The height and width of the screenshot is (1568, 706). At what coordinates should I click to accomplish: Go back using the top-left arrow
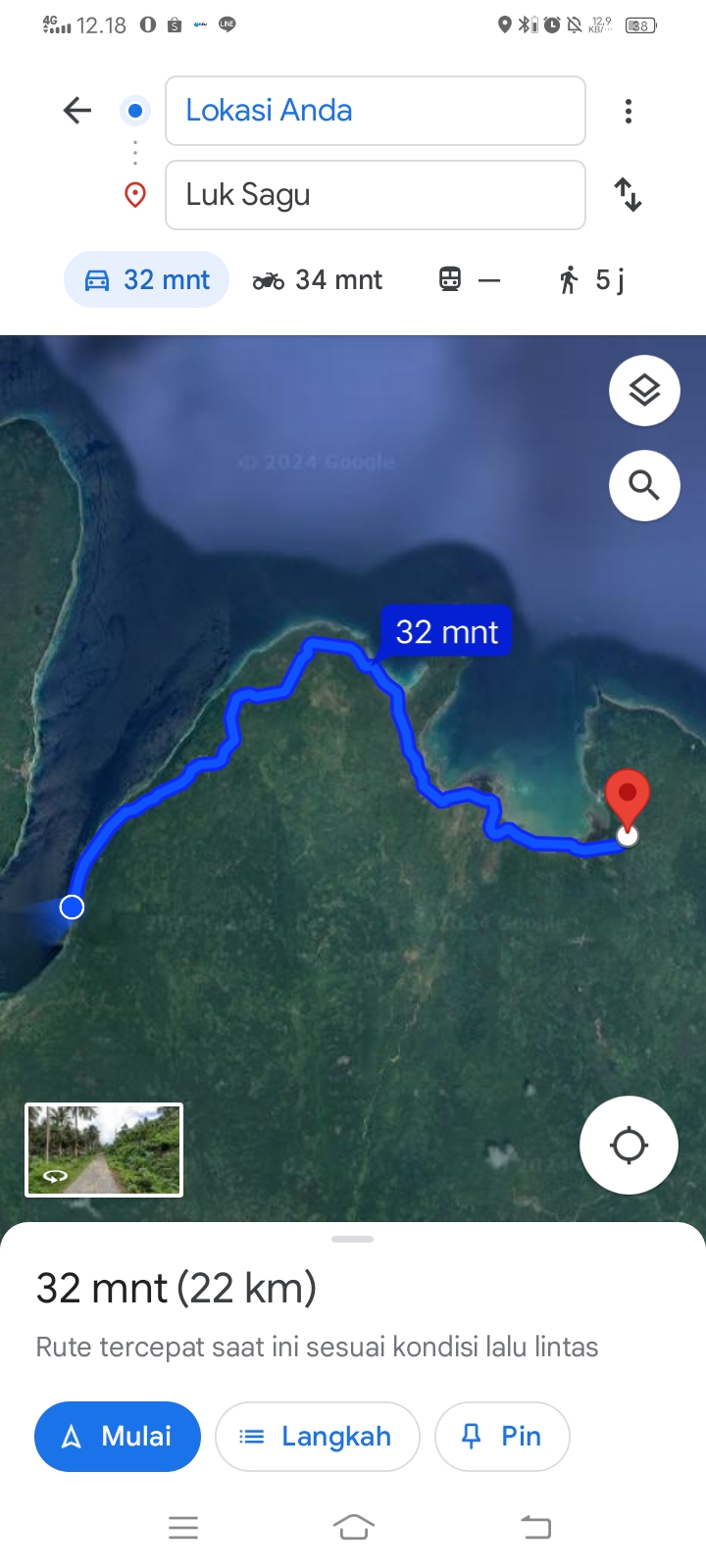click(76, 111)
